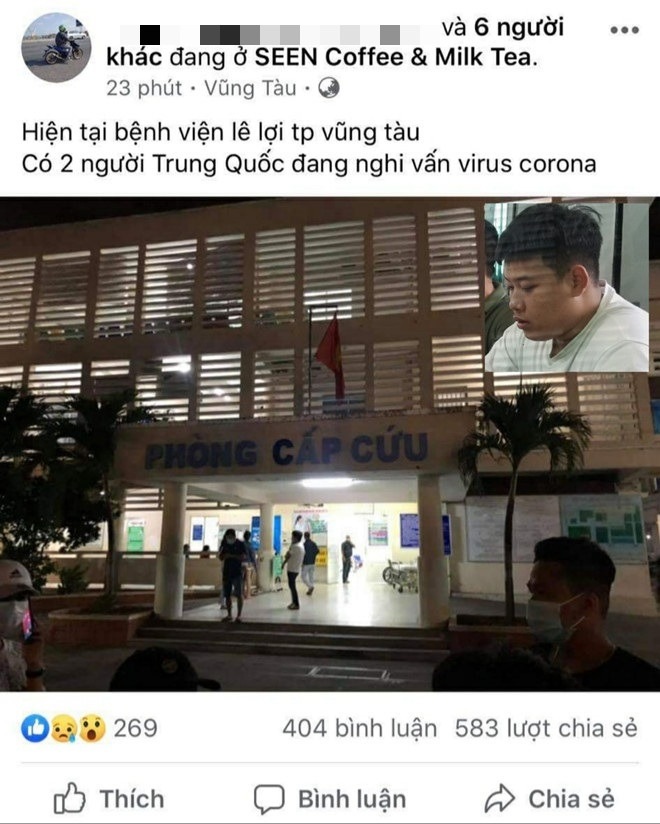Like the post with Thích
660x824 pixels.
(108, 798)
